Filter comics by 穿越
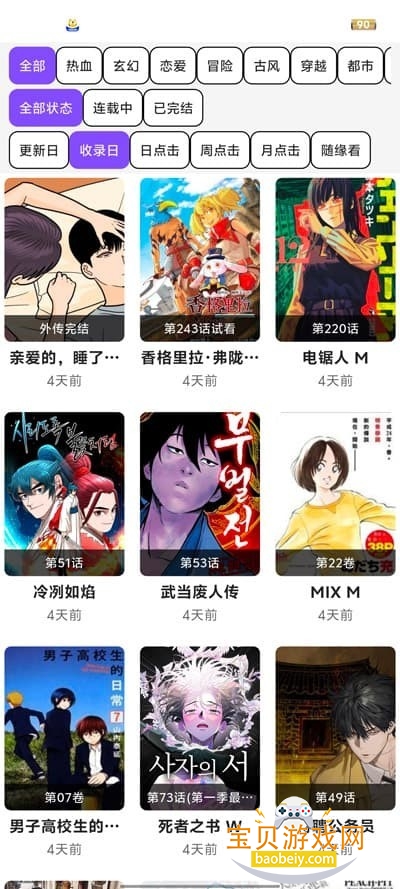Viewport: 400px width, 889px height. (314, 66)
